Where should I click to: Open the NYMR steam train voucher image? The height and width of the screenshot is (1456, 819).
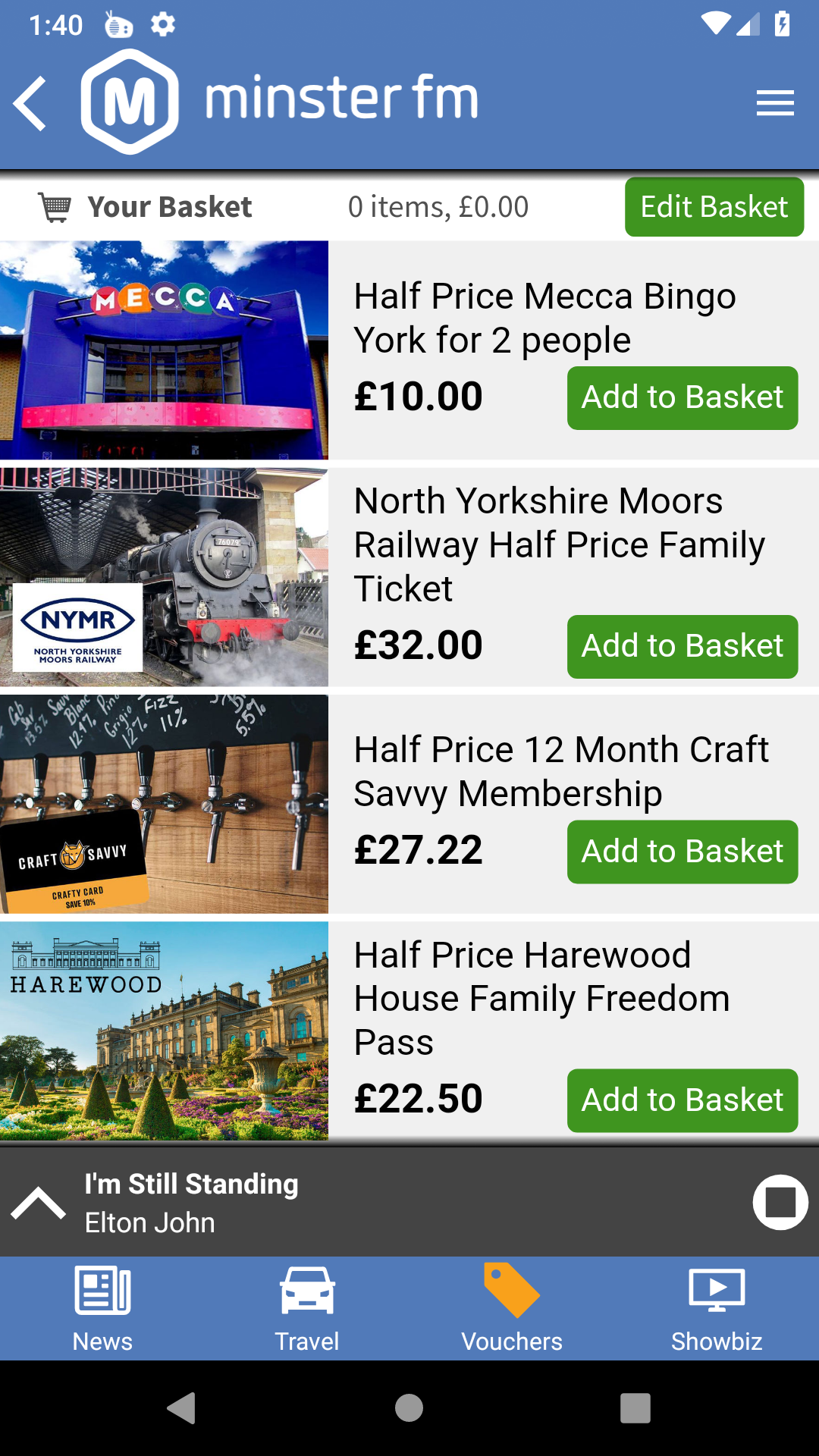(164, 577)
